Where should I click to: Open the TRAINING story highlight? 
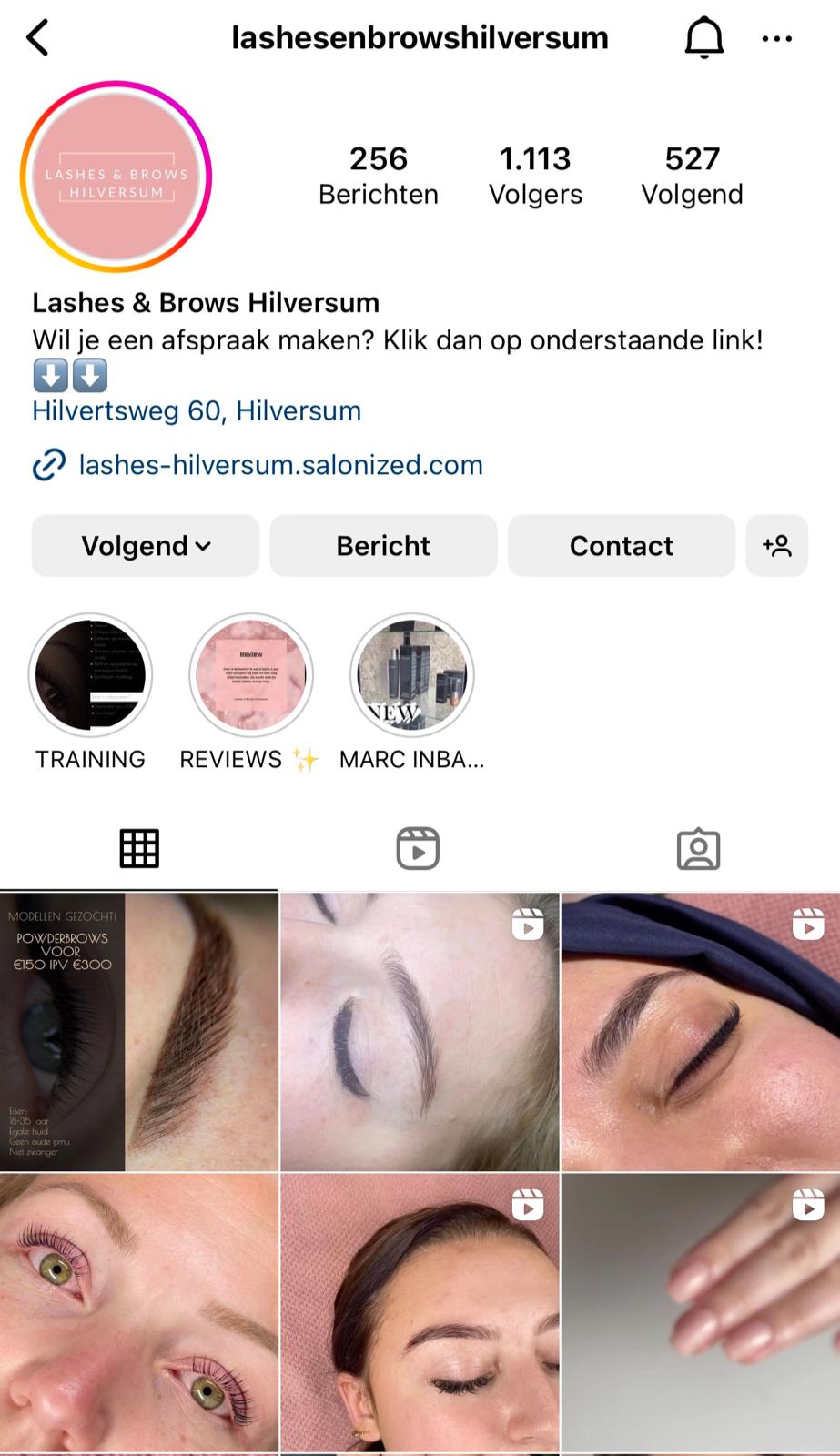(x=90, y=675)
